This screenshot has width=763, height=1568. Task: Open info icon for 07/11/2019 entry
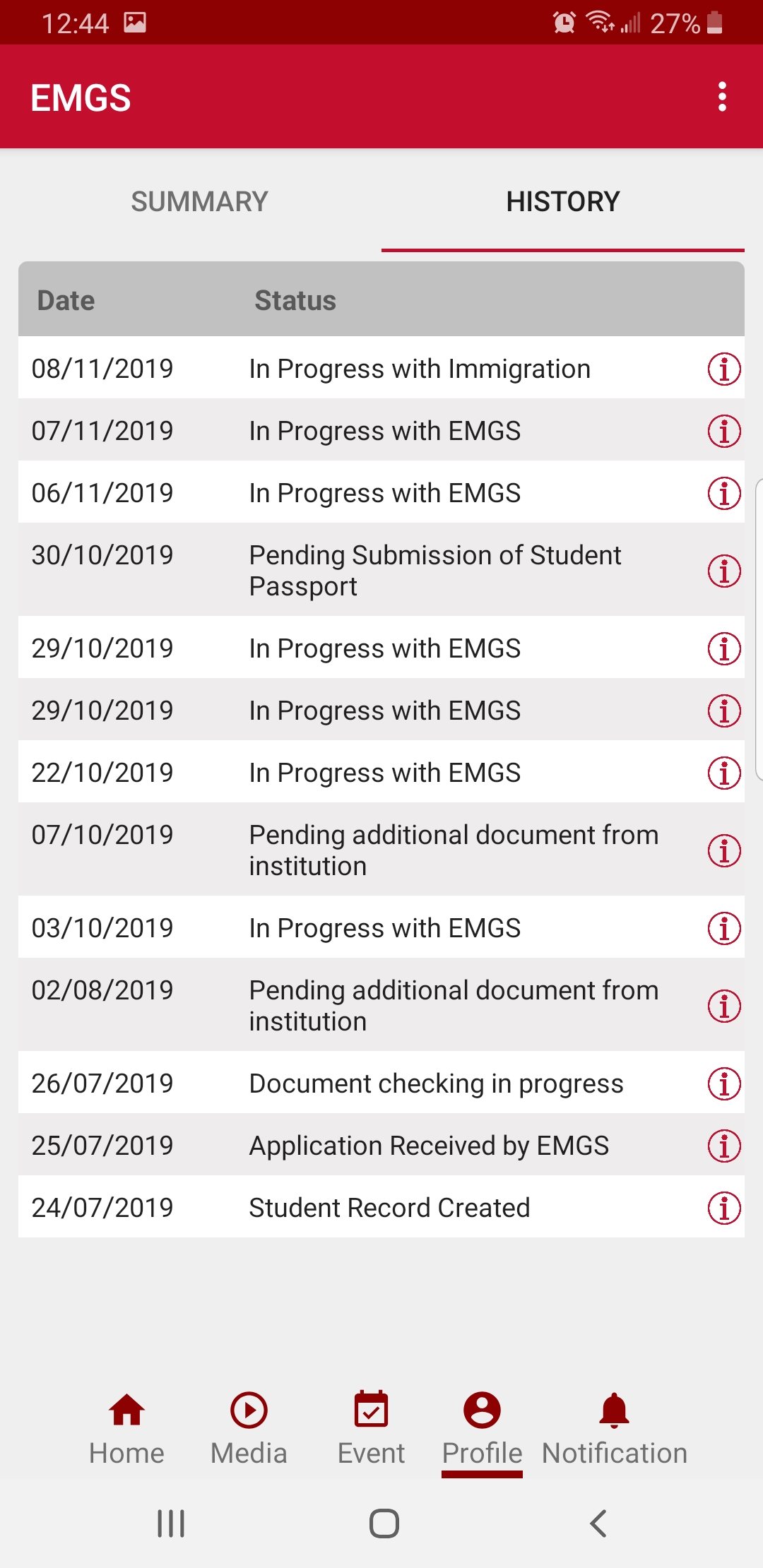coord(724,431)
